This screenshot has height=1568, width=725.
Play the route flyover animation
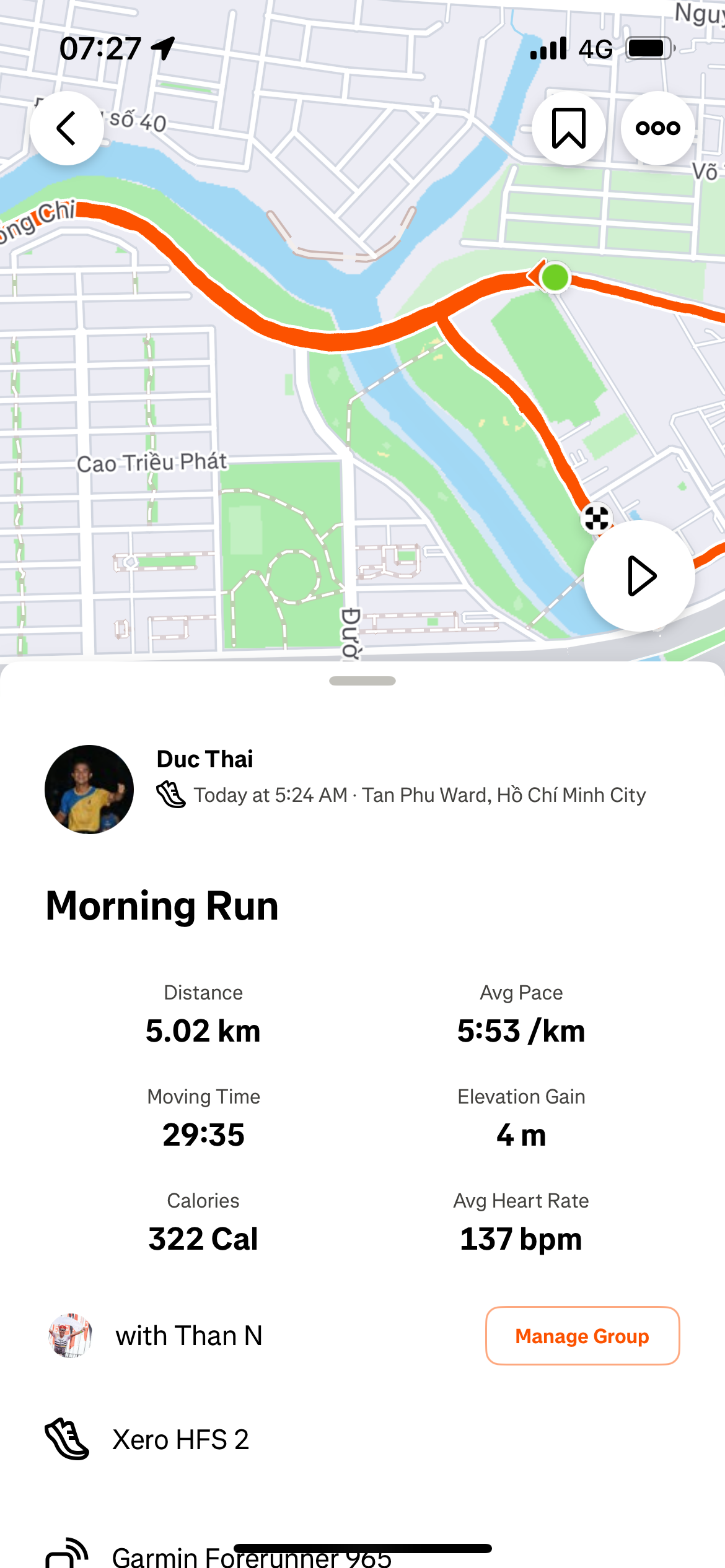point(639,576)
